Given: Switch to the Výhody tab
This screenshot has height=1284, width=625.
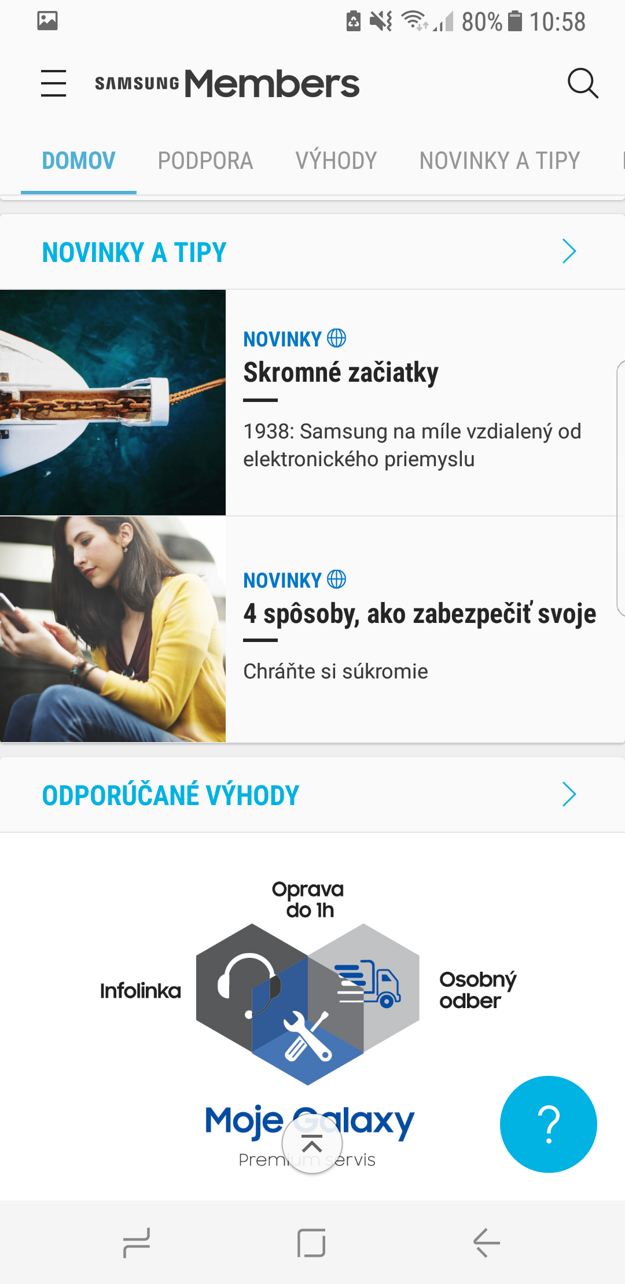Looking at the screenshot, I should (x=336, y=160).
